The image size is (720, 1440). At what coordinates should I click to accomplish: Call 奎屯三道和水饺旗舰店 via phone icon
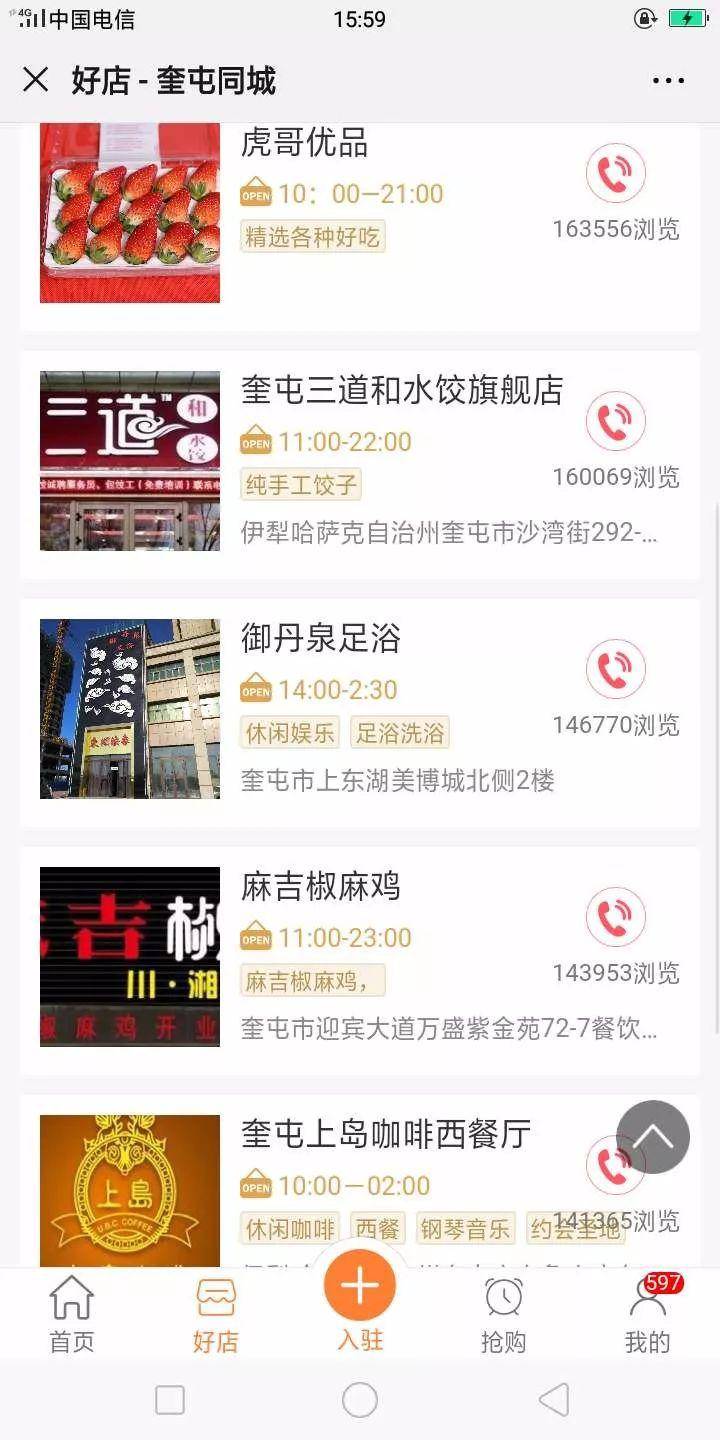click(x=615, y=421)
